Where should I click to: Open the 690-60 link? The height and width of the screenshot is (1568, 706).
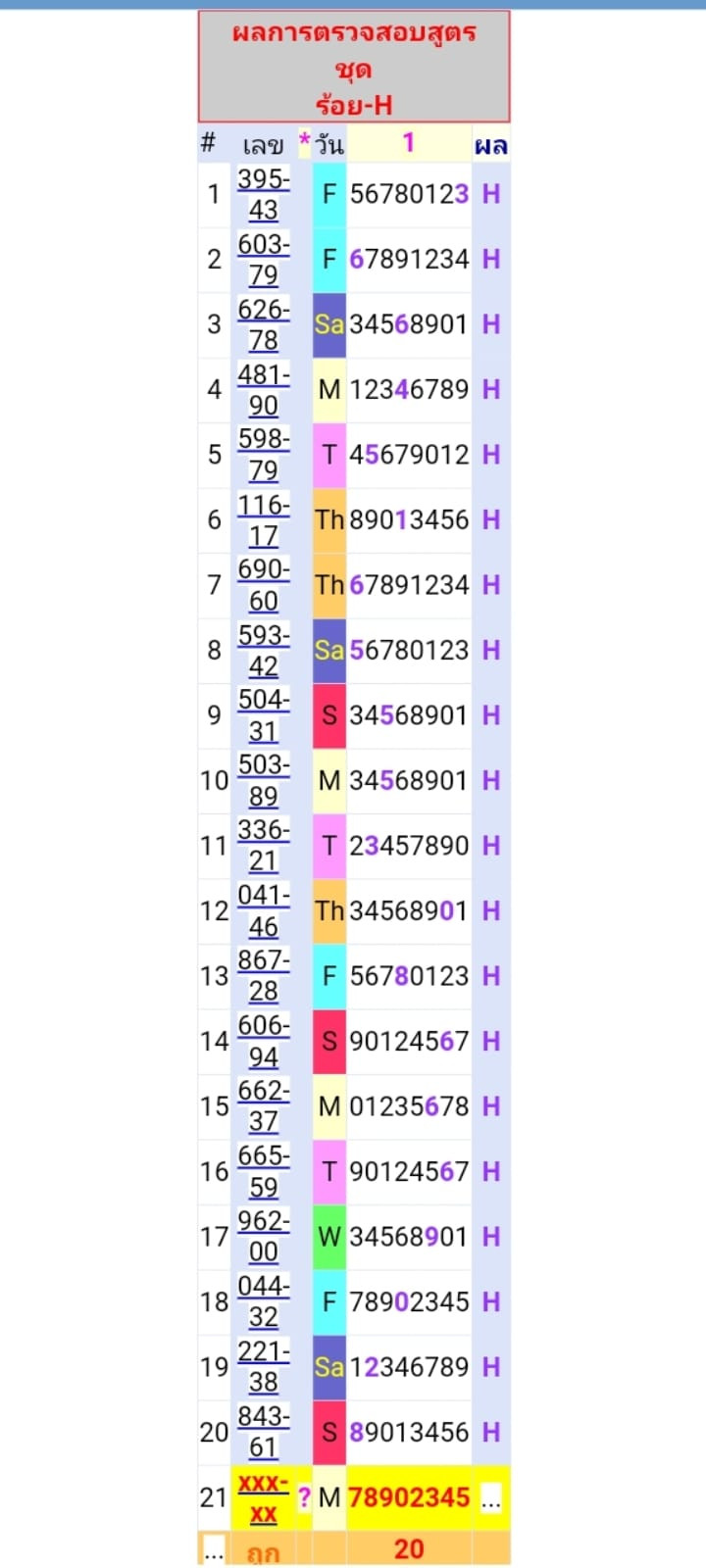pos(263,584)
